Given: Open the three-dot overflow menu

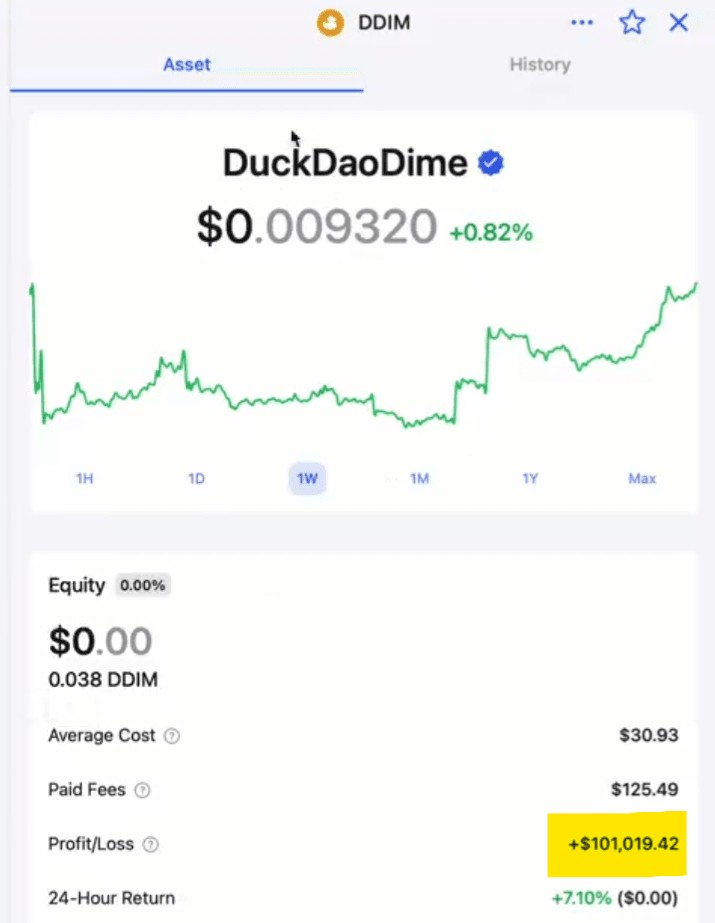Looking at the screenshot, I should pos(582,22).
